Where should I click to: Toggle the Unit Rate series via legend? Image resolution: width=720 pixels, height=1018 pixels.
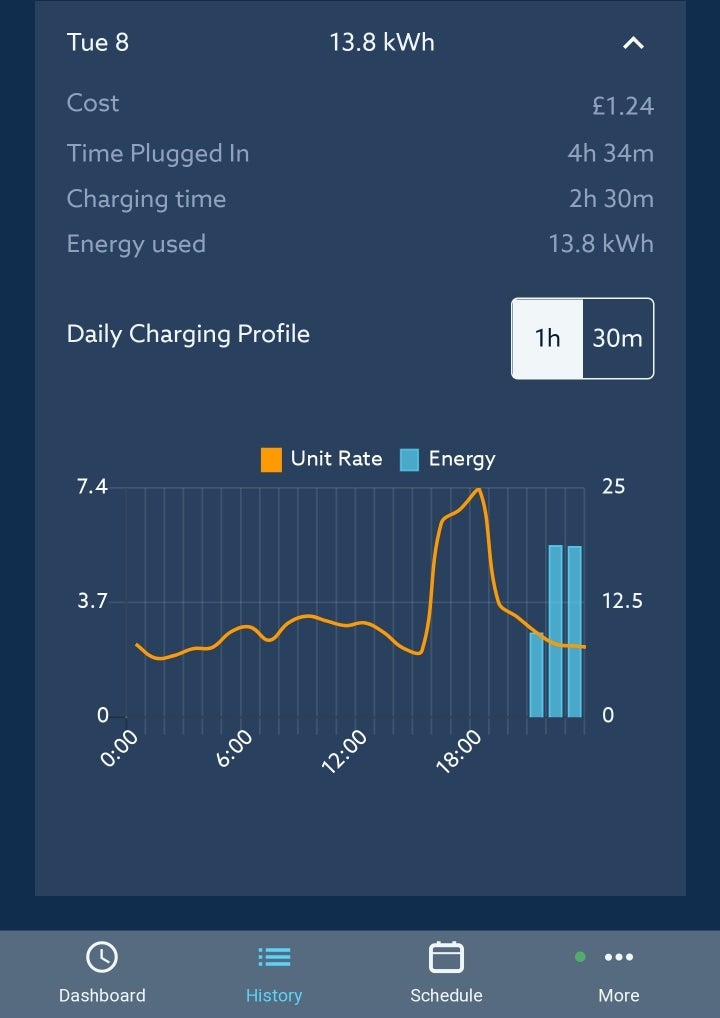click(x=335, y=459)
